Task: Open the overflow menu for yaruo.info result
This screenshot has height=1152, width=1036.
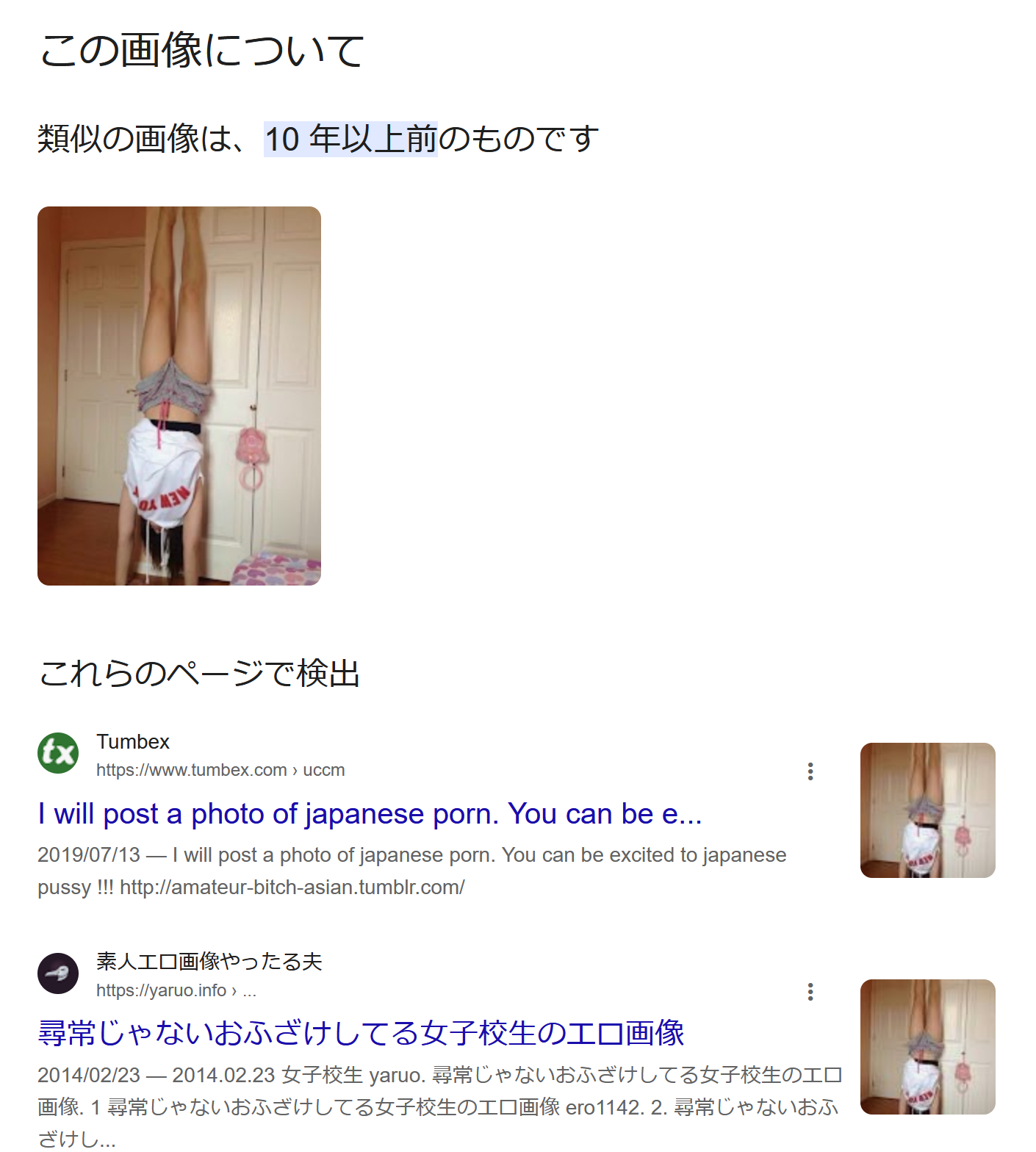Action: [x=810, y=992]
